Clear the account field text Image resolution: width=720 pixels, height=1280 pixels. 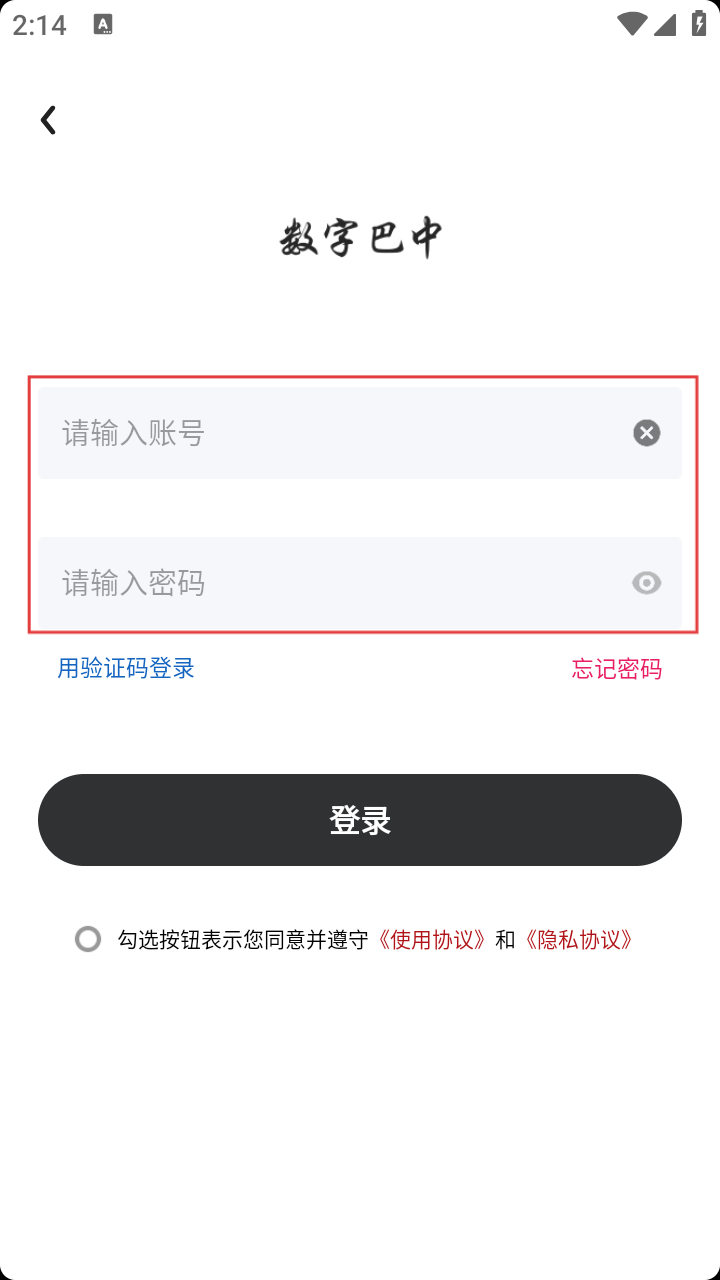(646, 433)
